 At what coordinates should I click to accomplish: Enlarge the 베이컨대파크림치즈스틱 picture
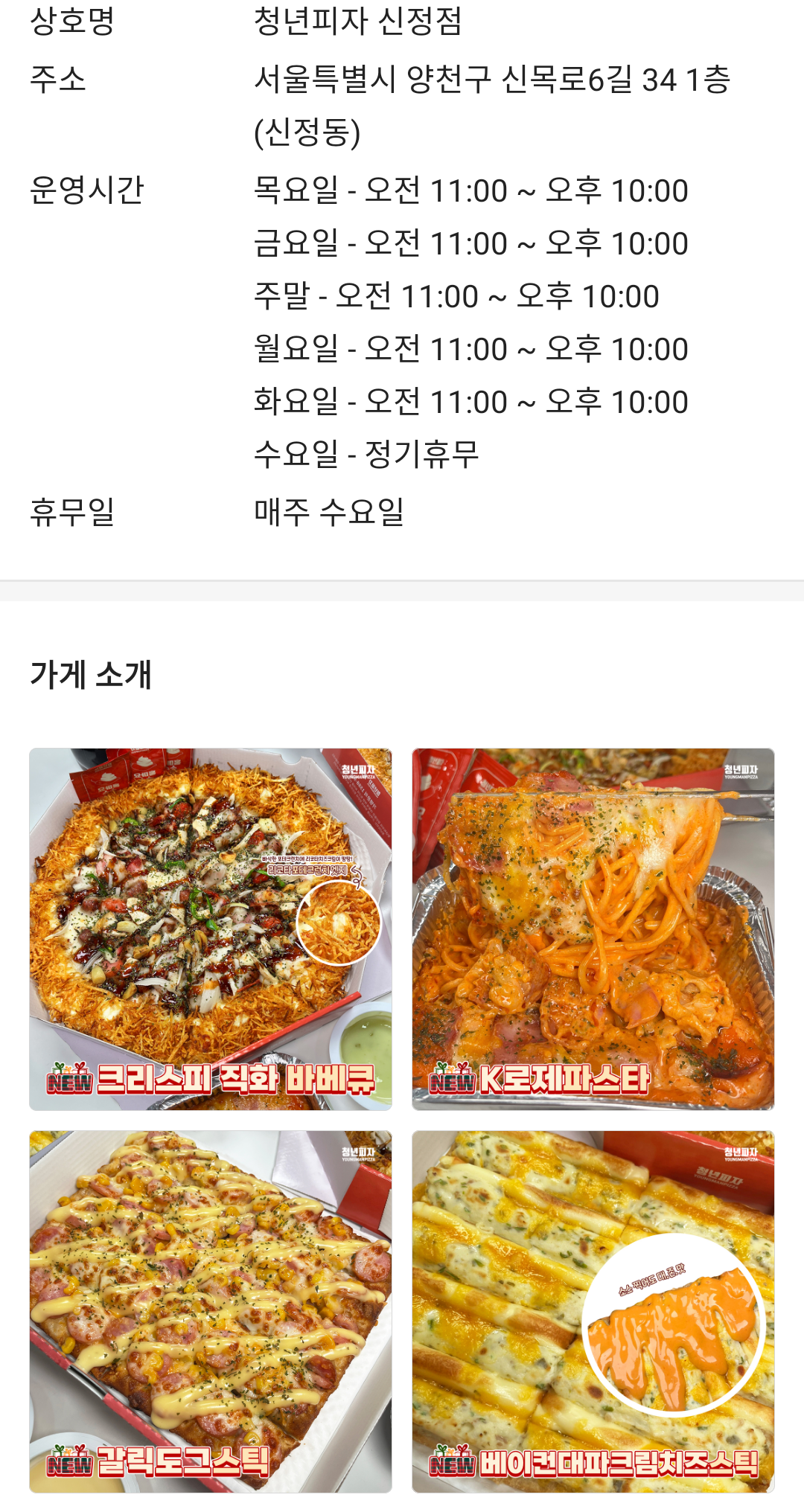point(593,1311)
